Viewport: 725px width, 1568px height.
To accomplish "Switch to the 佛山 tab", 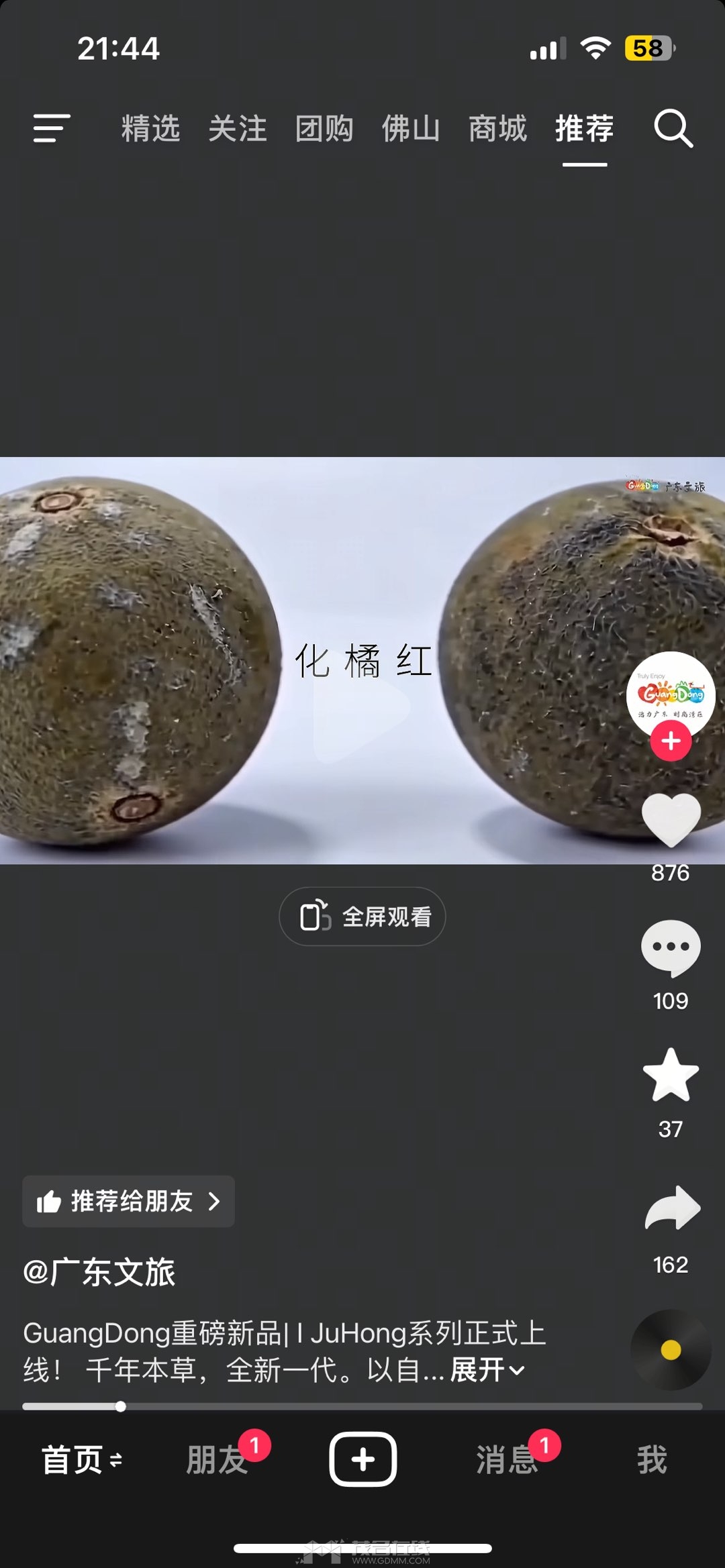I will click(410, 128).
